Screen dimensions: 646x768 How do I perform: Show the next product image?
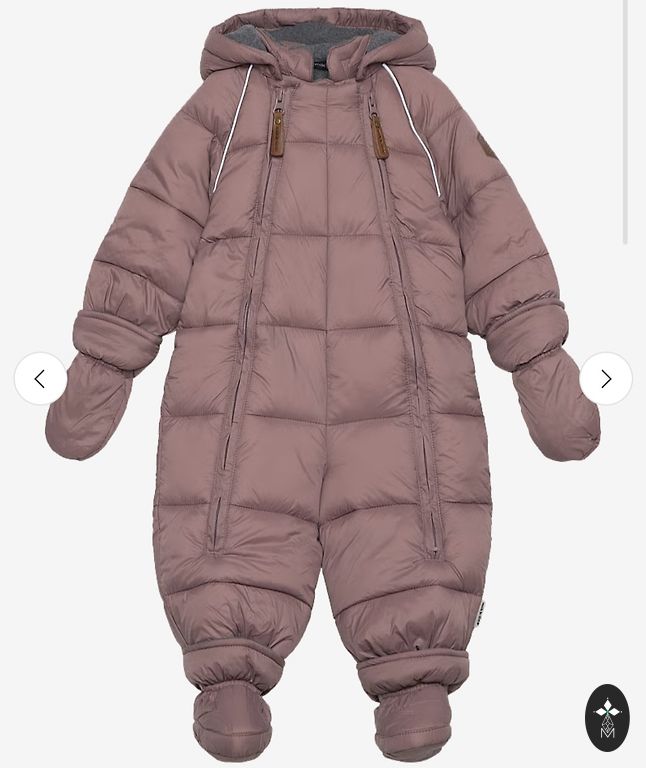(606, 379)
